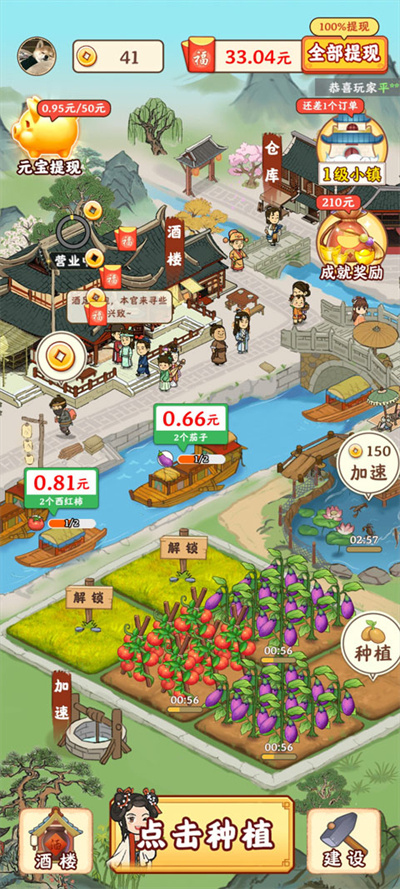Tap the 150 coin 加速 speed-up bubble
400x889 pixels.
[368, 464]
